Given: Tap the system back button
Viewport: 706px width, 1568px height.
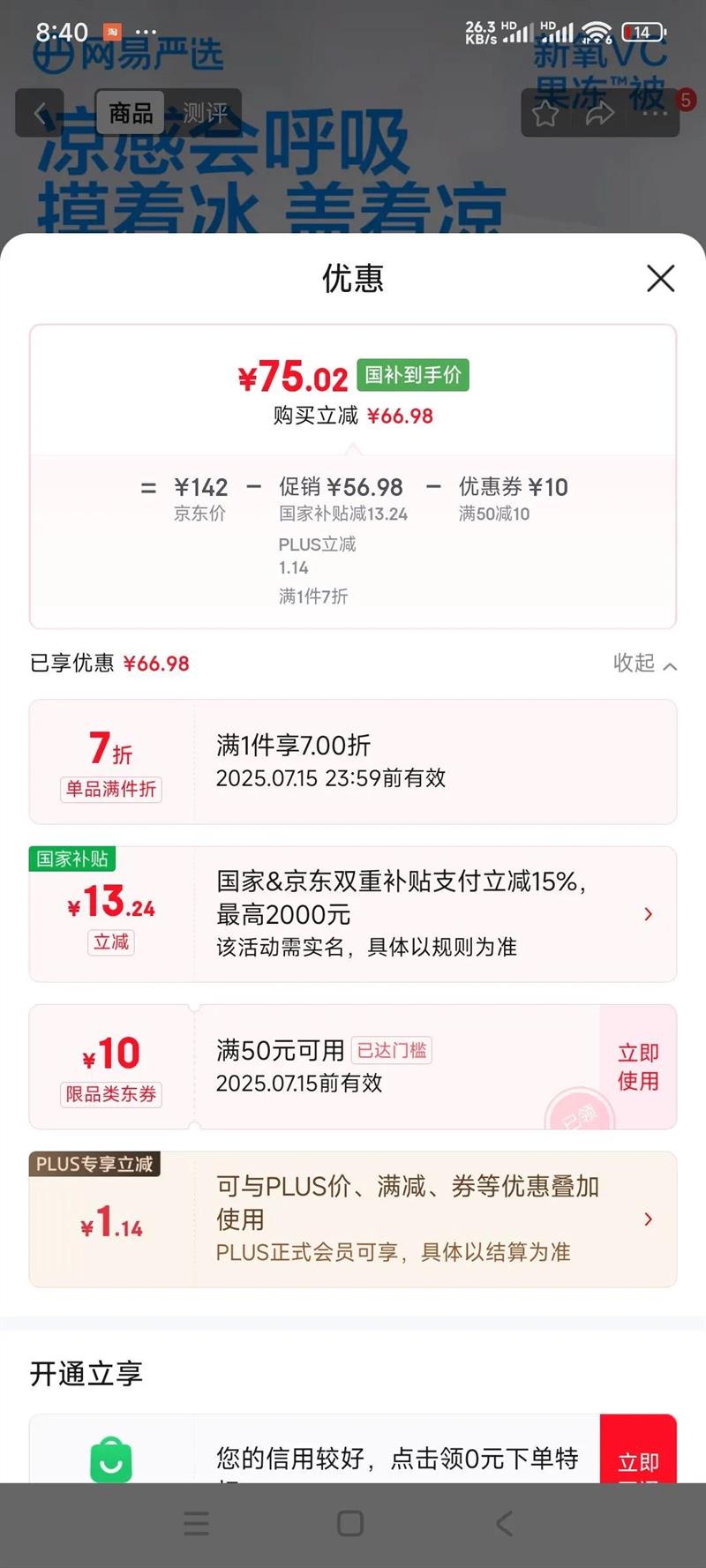Looking at the screenshot, I should [x=504, y=1524].
